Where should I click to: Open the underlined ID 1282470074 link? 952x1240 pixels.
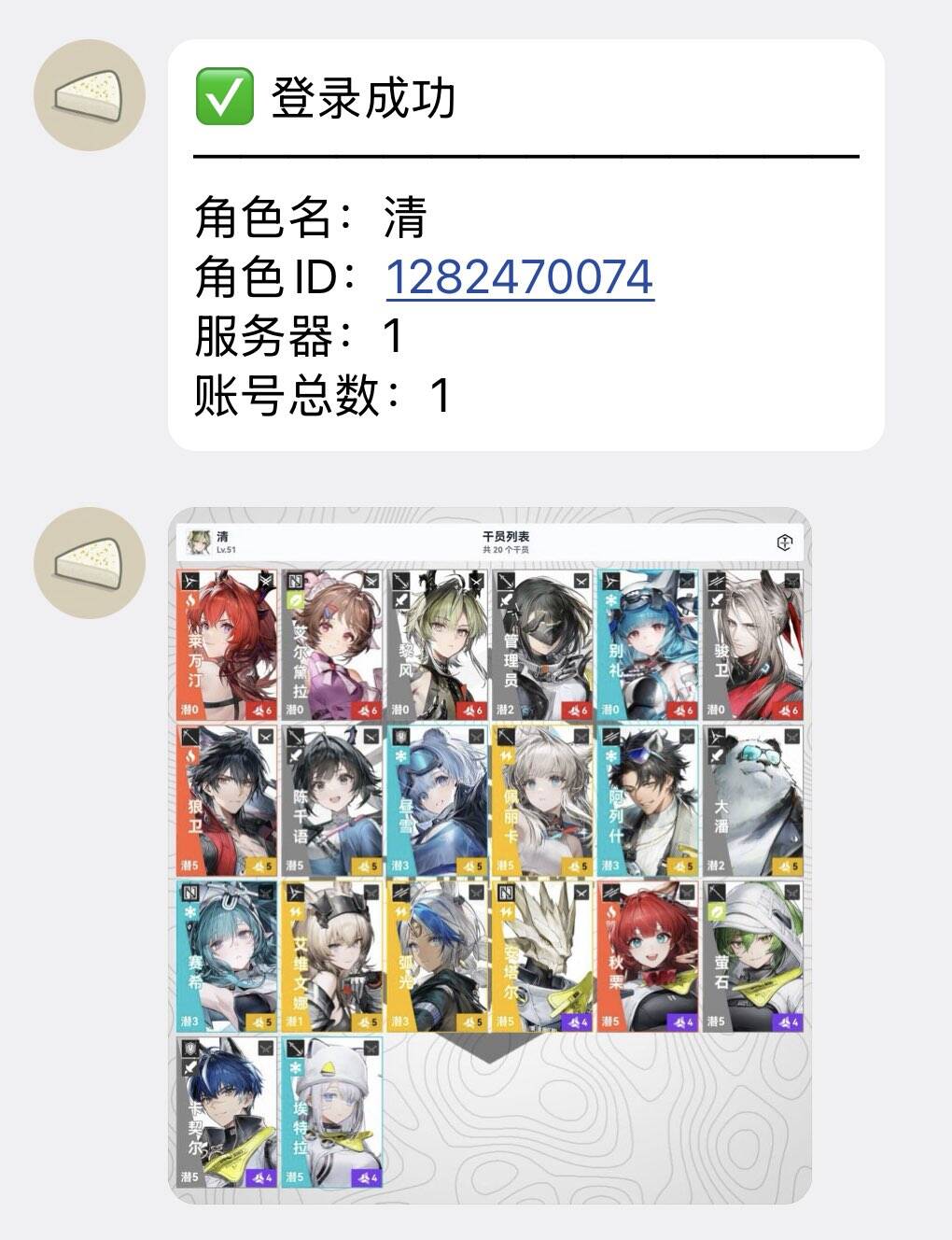[519, 276]
